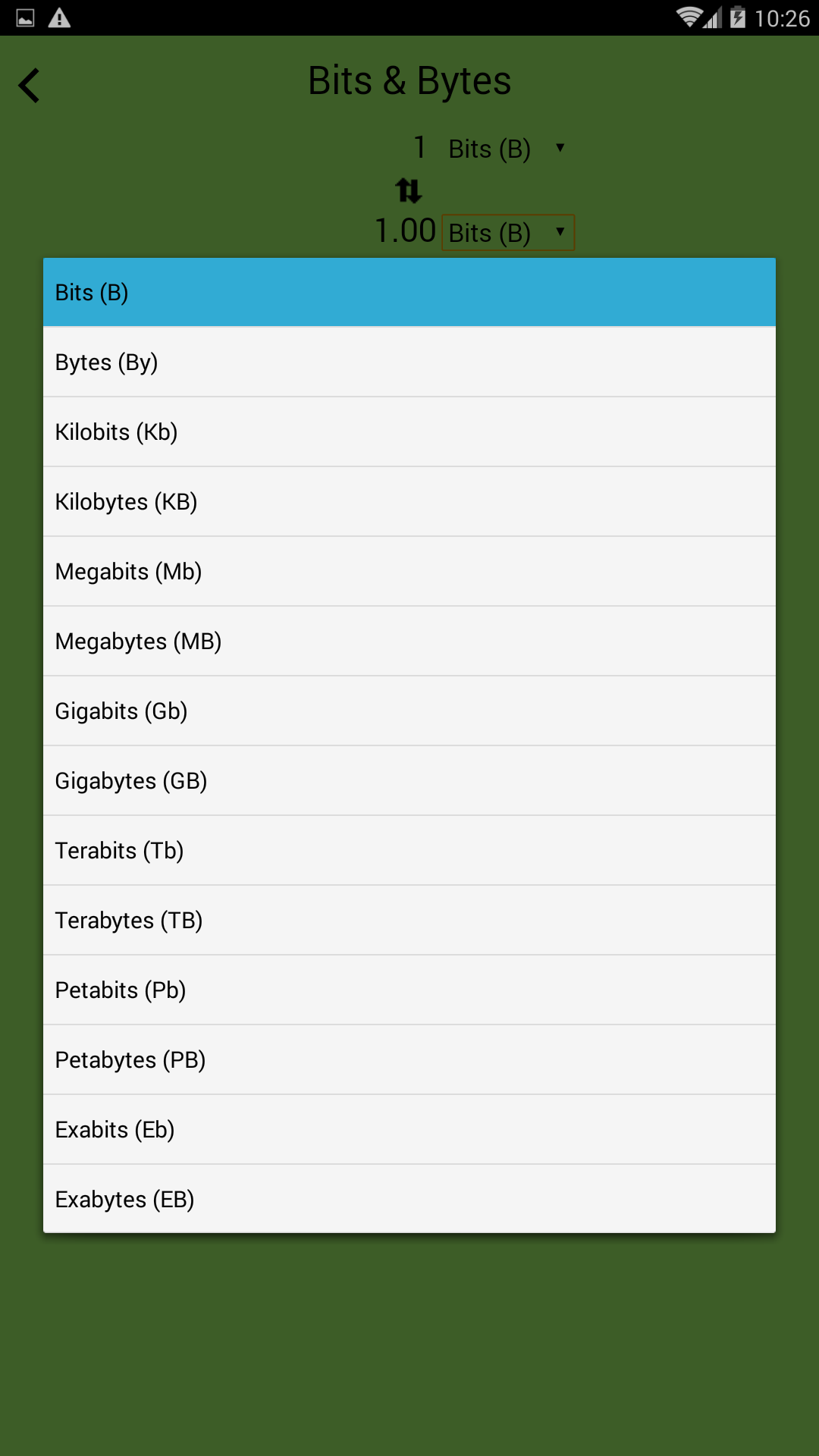Select Terabits (Tb) as the unit
This screenshot has height=1456, width=819.
click(x=409, y=851)
